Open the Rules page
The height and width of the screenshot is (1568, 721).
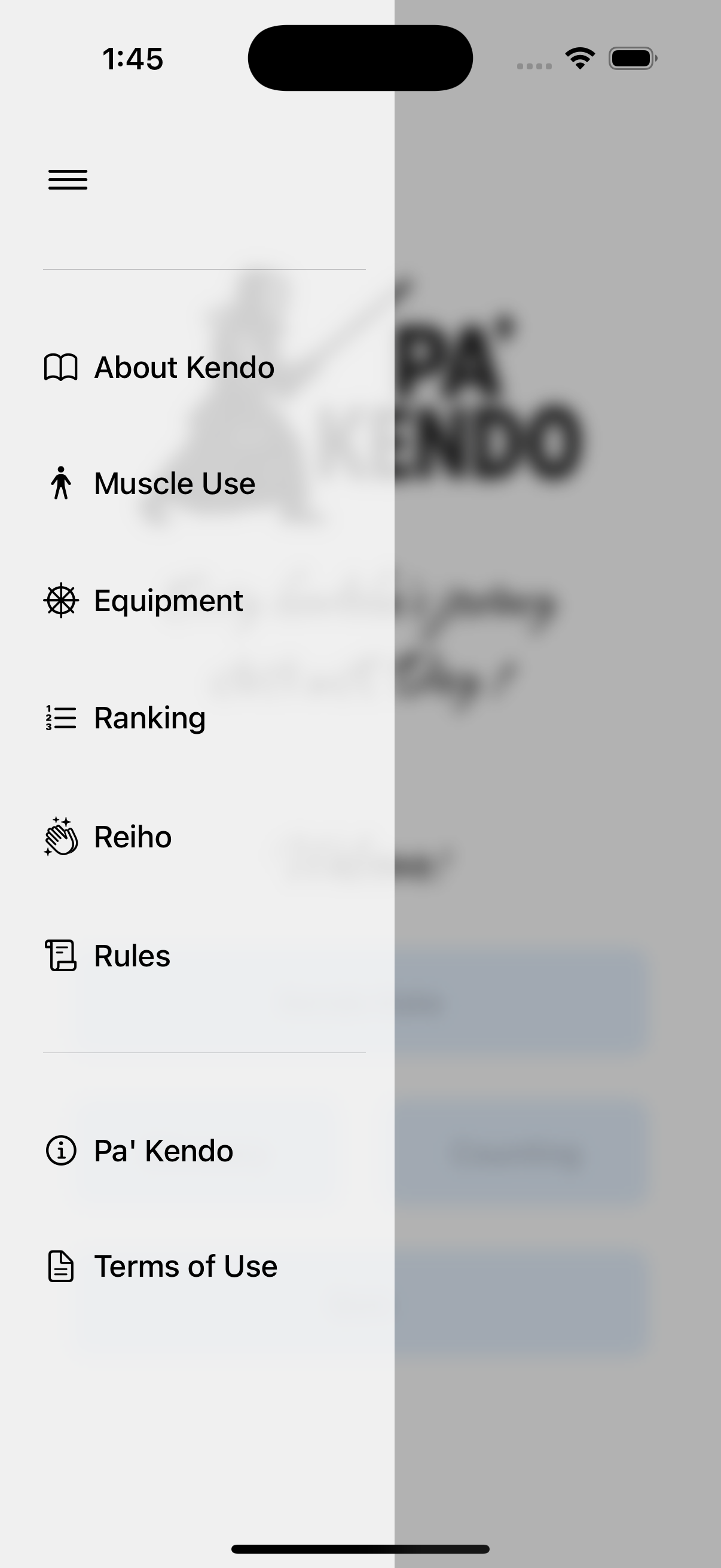click(x=108, y=956)
